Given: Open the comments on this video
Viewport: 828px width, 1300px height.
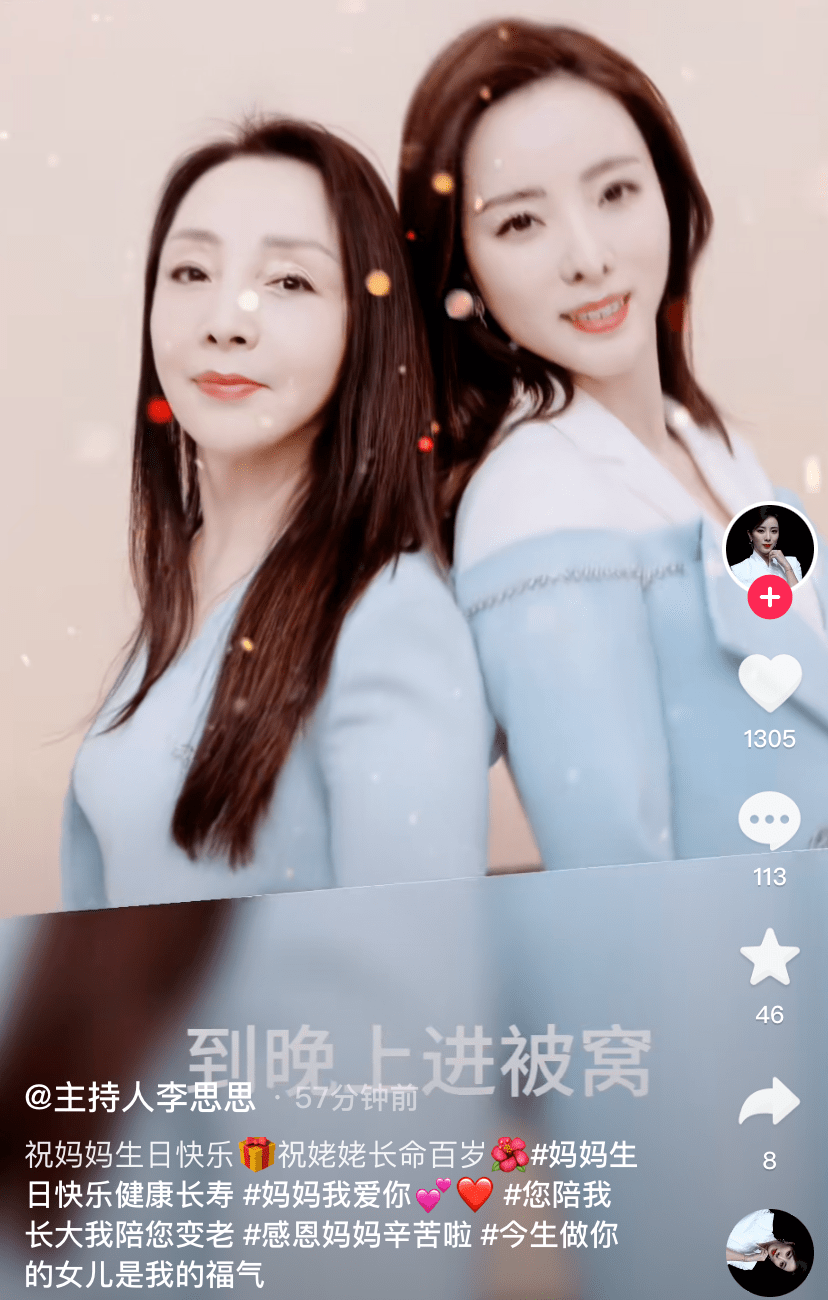Looking at the screenshot, I should tap(769, 822).
